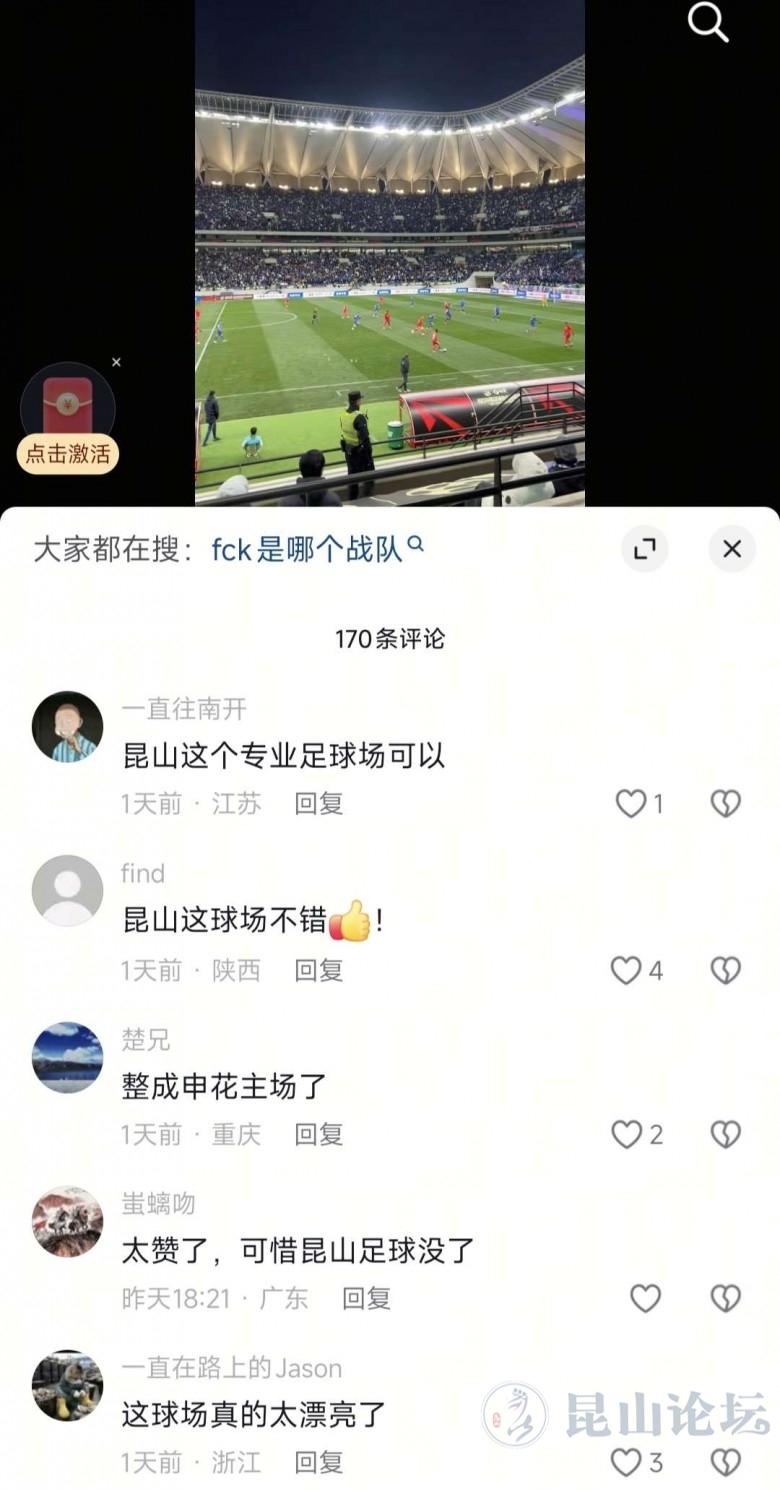This screenshot has height=1489, width=780.
Task: Like 一直在路上的Jason's comment
Action: (x=626, y=1462)
